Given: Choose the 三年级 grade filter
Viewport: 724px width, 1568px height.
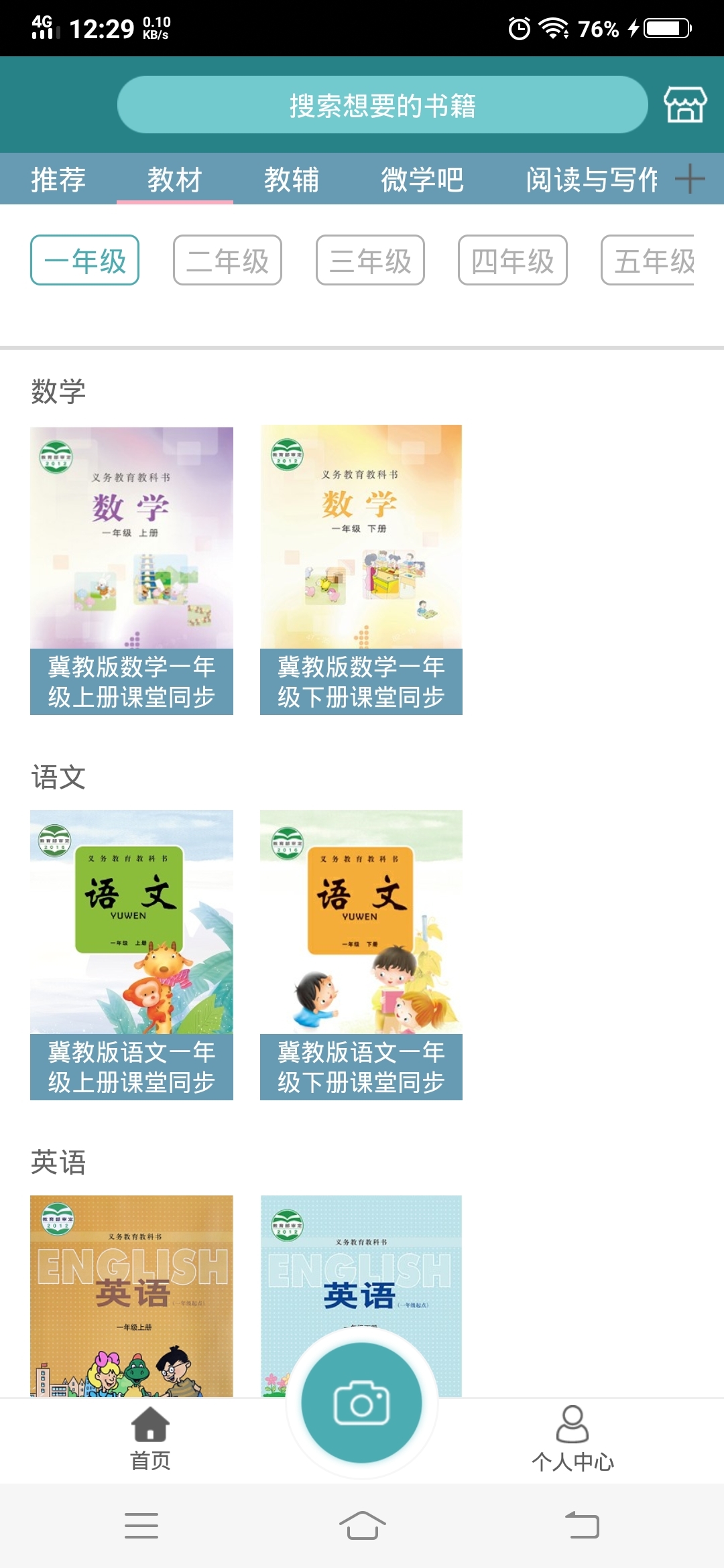Looking at the screenshot, I should pos(370,261).
